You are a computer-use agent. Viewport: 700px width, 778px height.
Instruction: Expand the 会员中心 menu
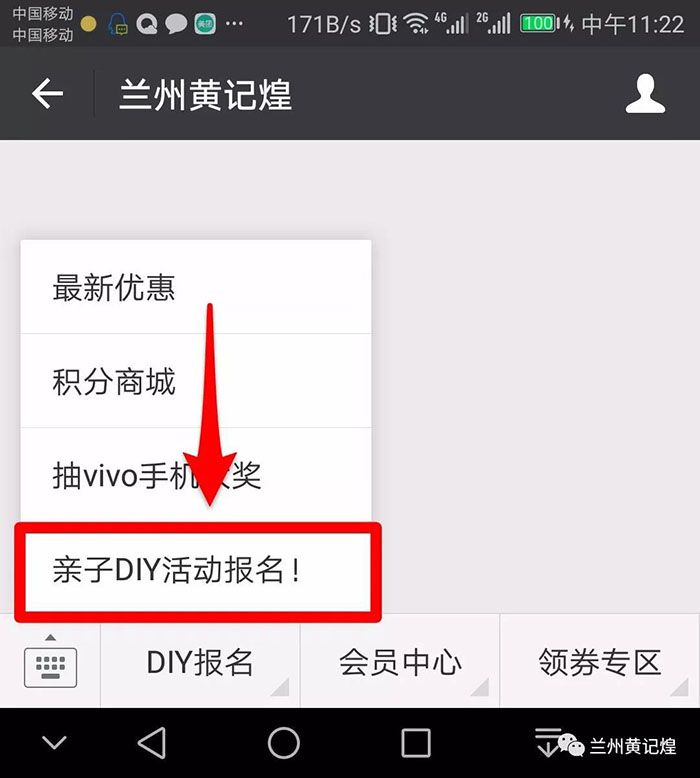(x=400, y=662)
